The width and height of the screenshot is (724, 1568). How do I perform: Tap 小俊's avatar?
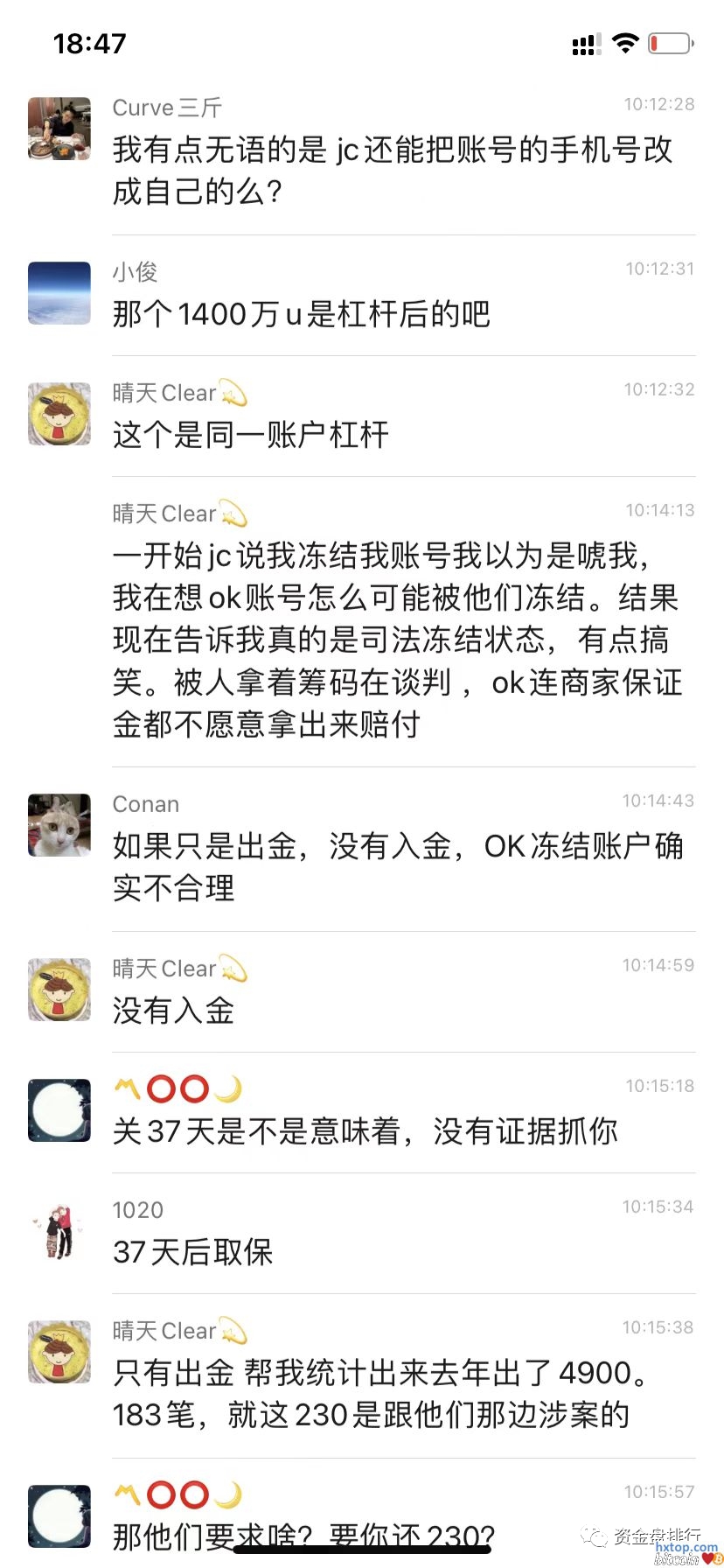click(59, 293)
